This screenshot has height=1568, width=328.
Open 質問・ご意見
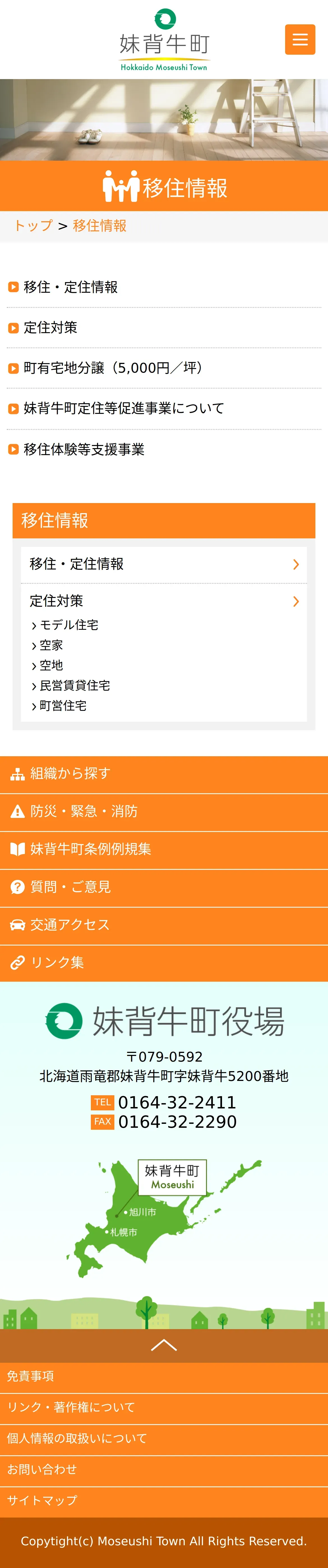click(164, 887)
